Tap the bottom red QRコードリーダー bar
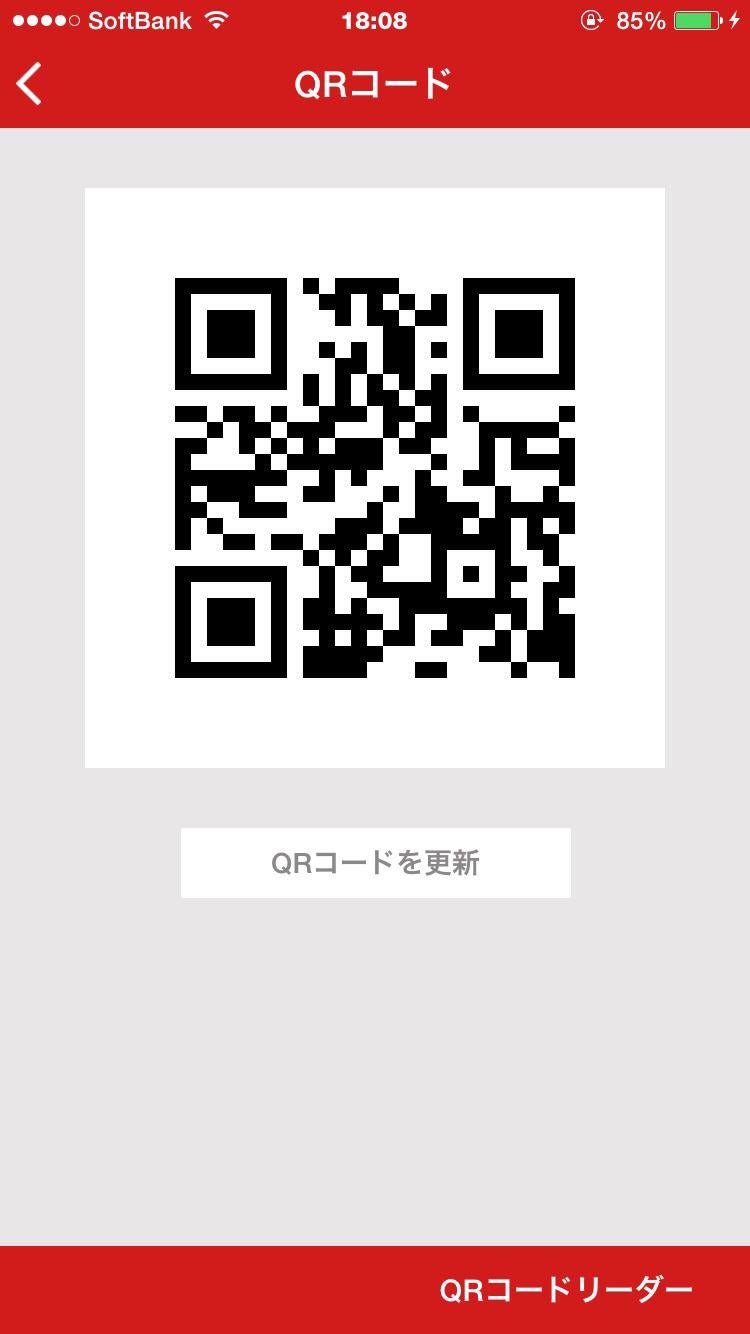Viewport: 750px width, 1334px height. point(375,1291)
